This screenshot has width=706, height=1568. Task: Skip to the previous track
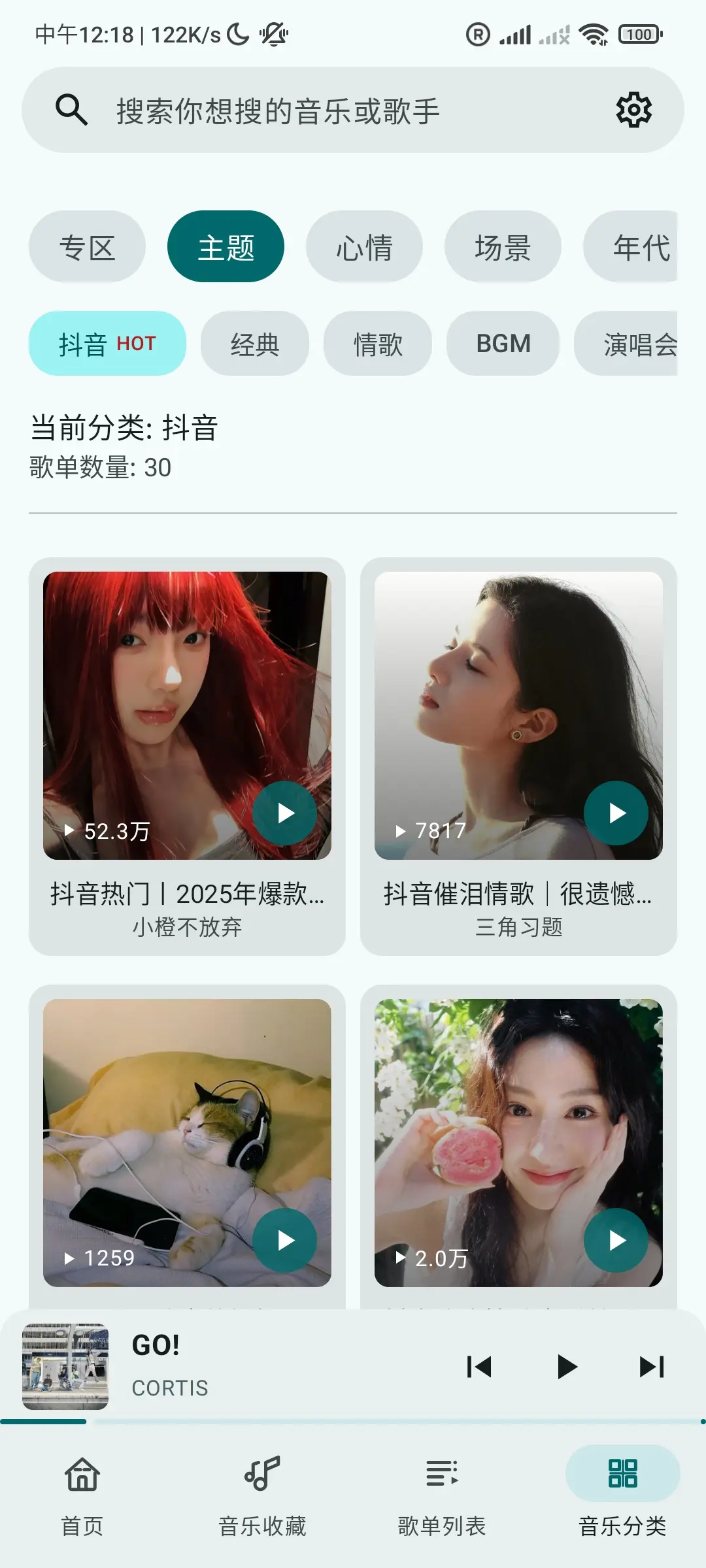click(479, 1367)
